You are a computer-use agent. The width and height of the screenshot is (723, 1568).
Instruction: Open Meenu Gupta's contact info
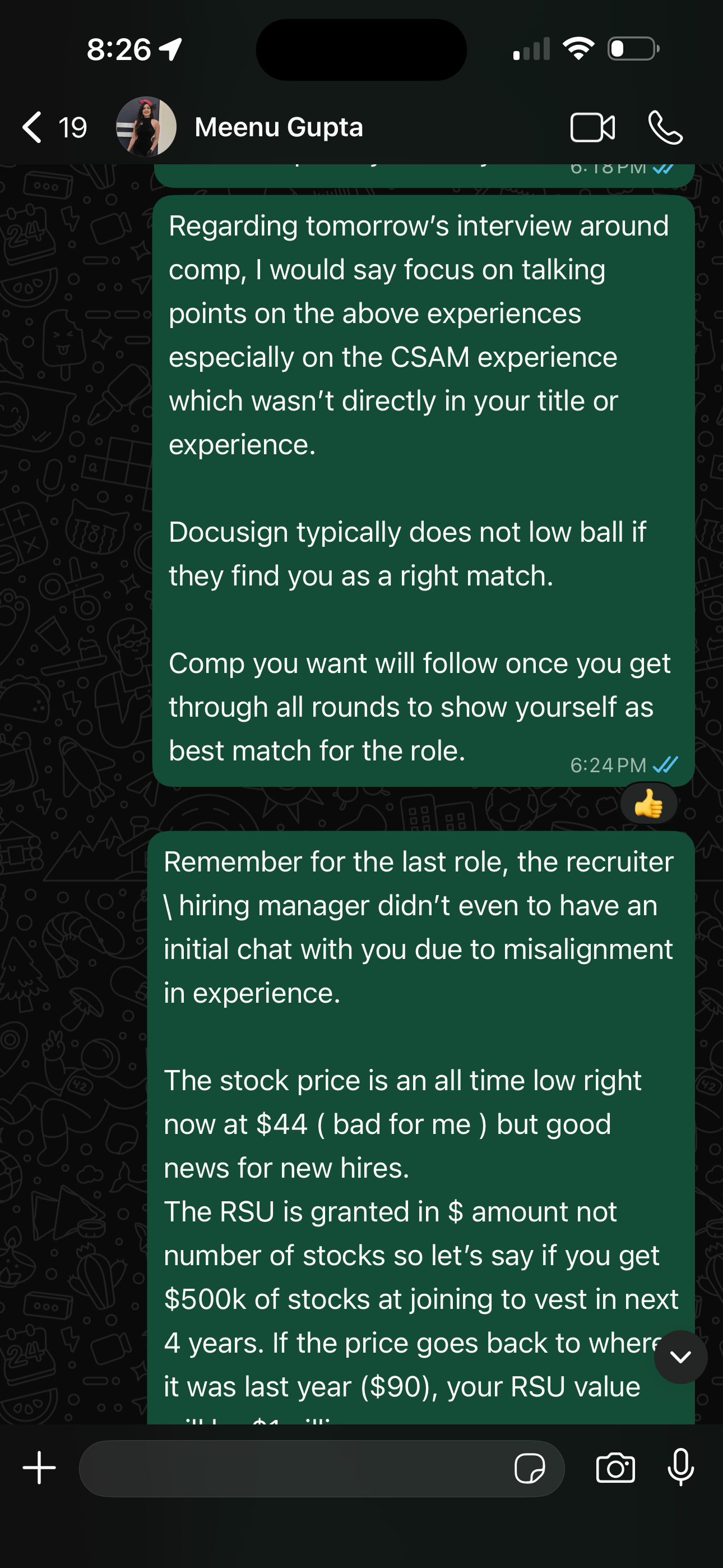coord(279,127)
